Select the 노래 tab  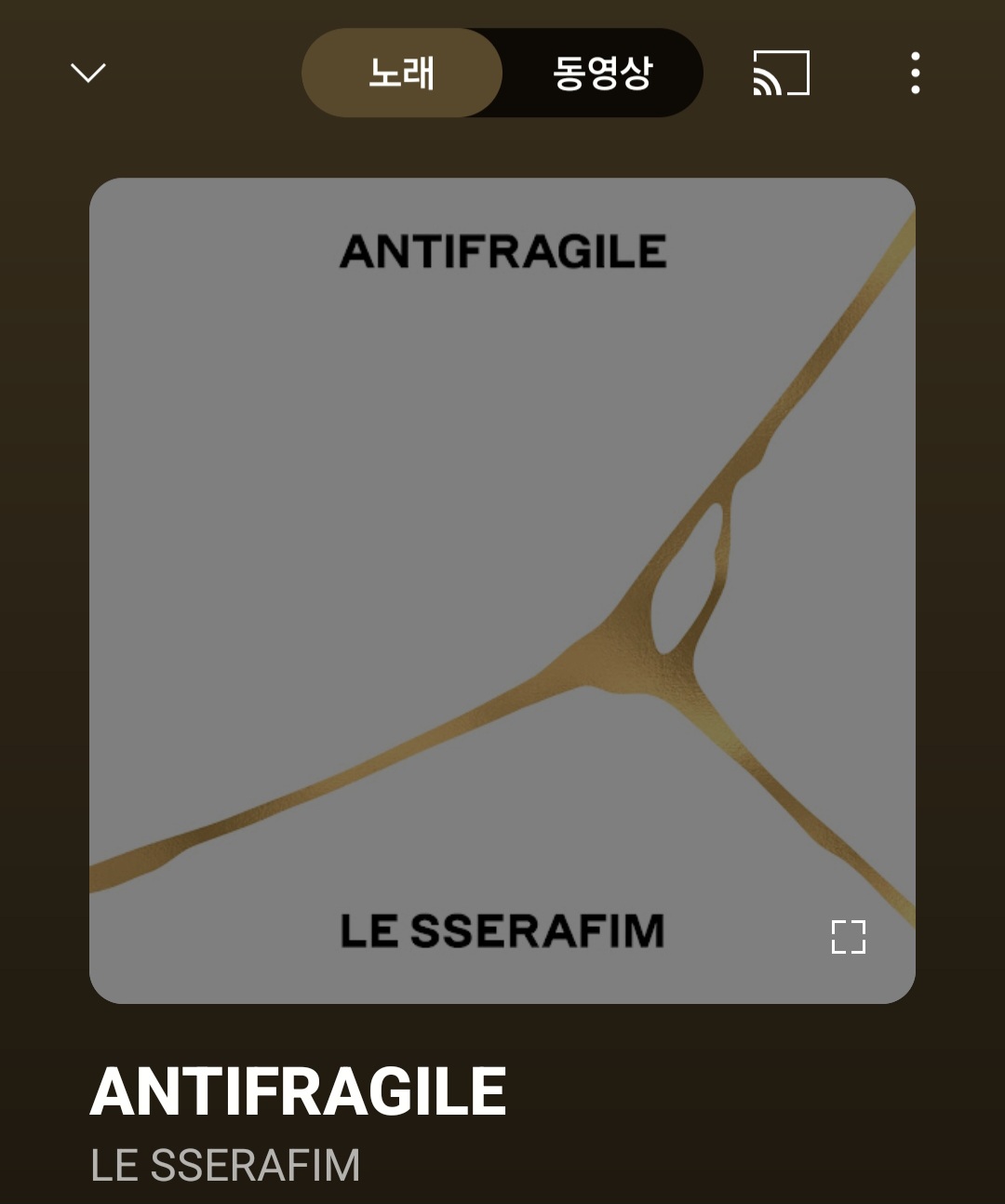pos(402,73)
